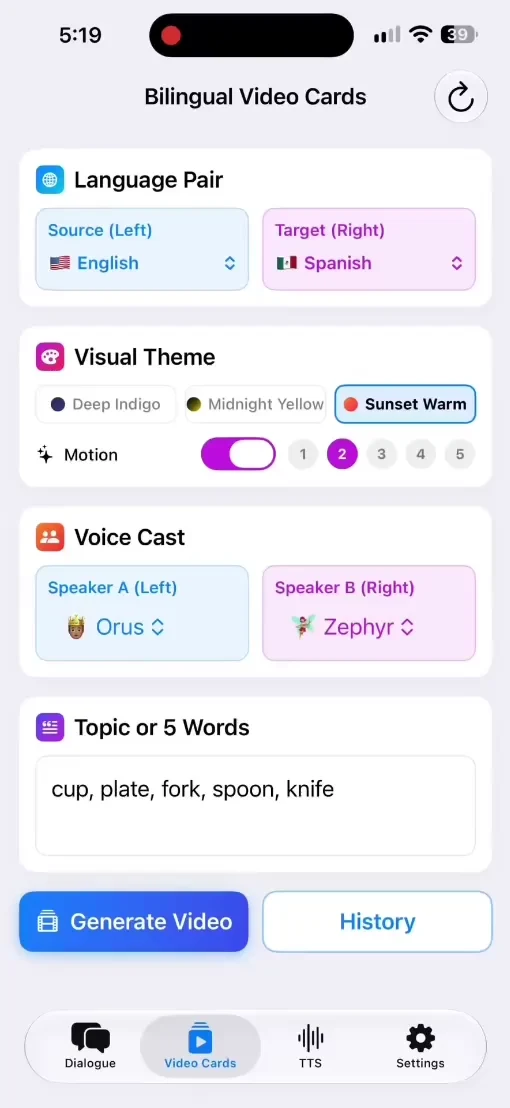Set motion level to 1
510x1108 pixels.
303,454
